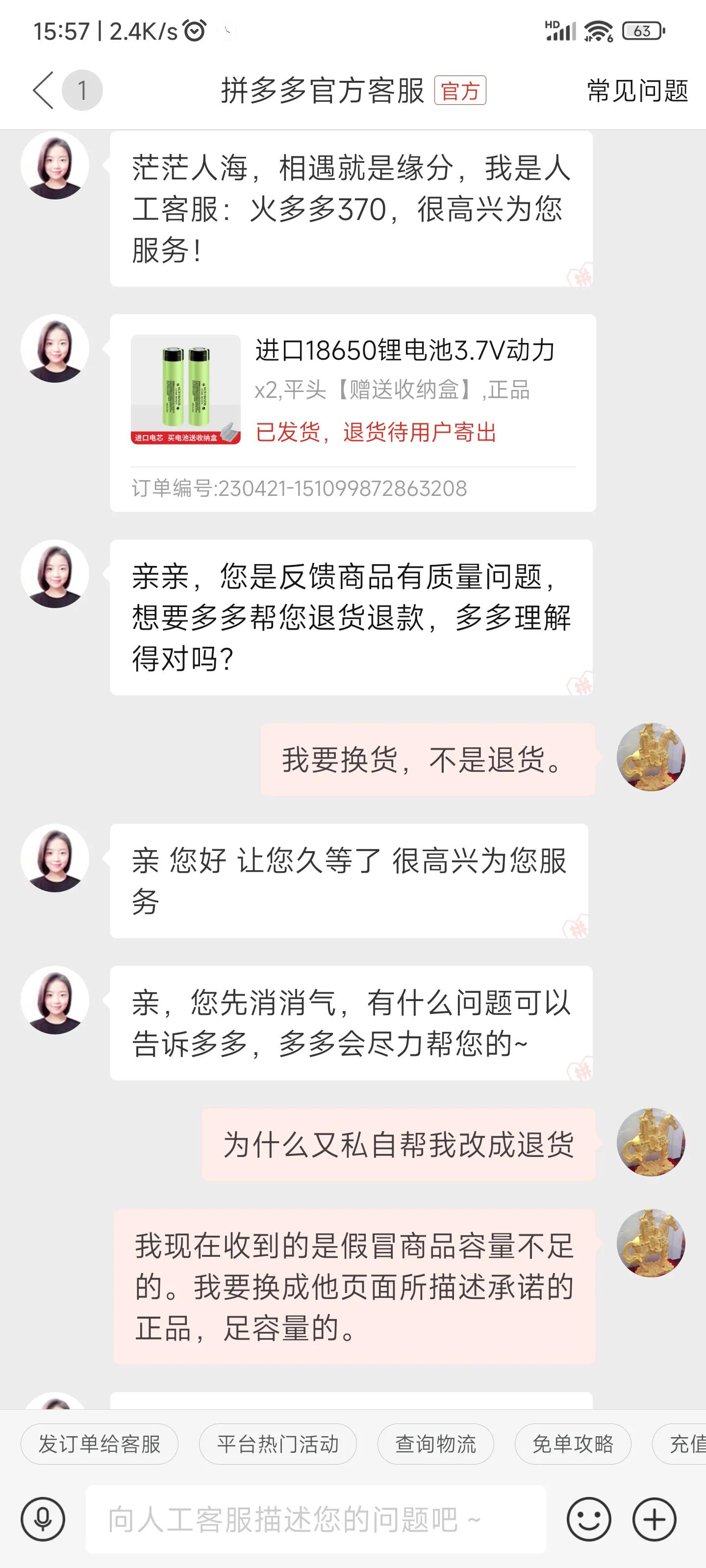The height and width of the screenshot is (1568, 706).
Task: Select the 平台热门活动 quick menu chip
Action: pyautogui.click(x=277, y=1444)
